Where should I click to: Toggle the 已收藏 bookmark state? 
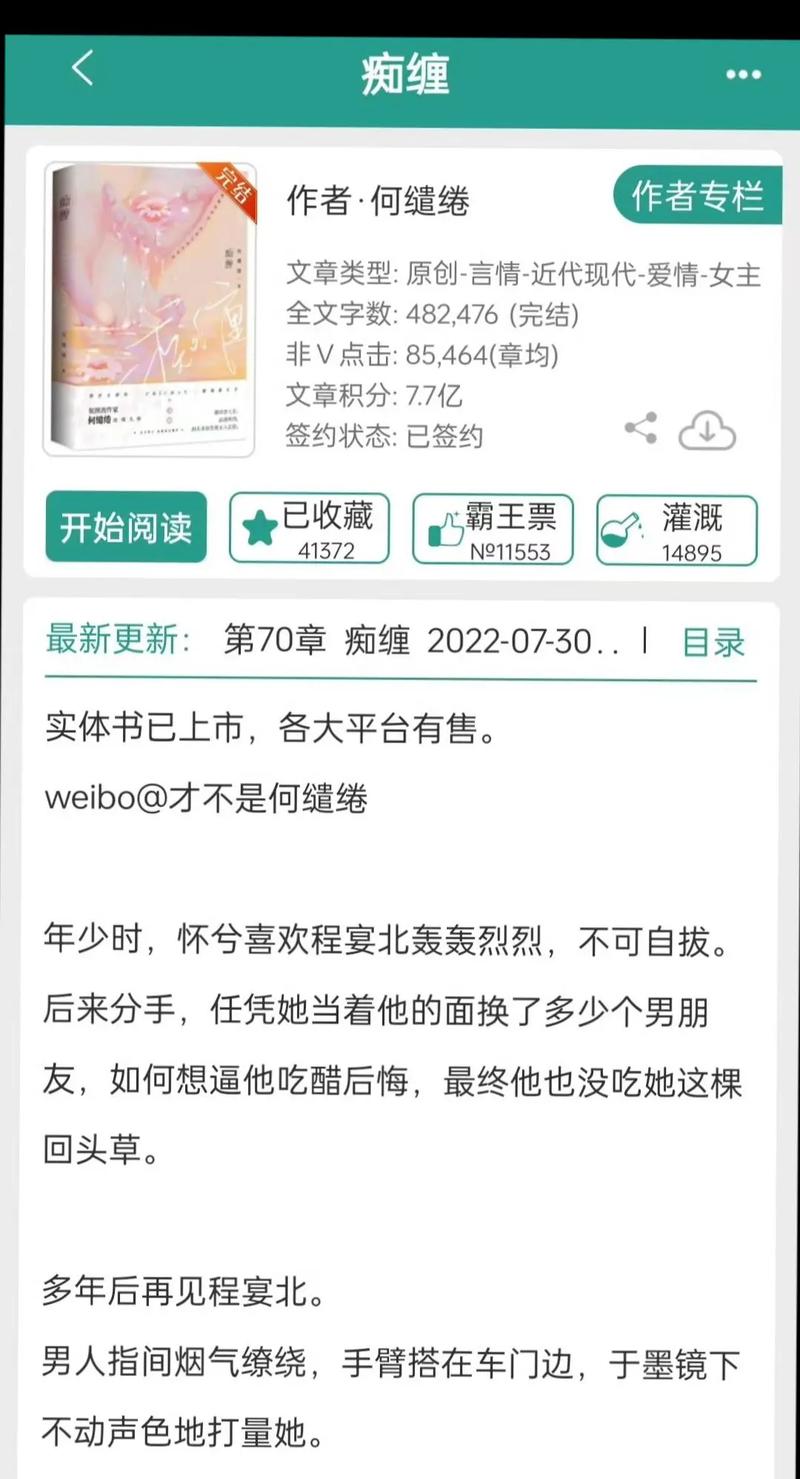pyautogui.click(x=309, y=530)
